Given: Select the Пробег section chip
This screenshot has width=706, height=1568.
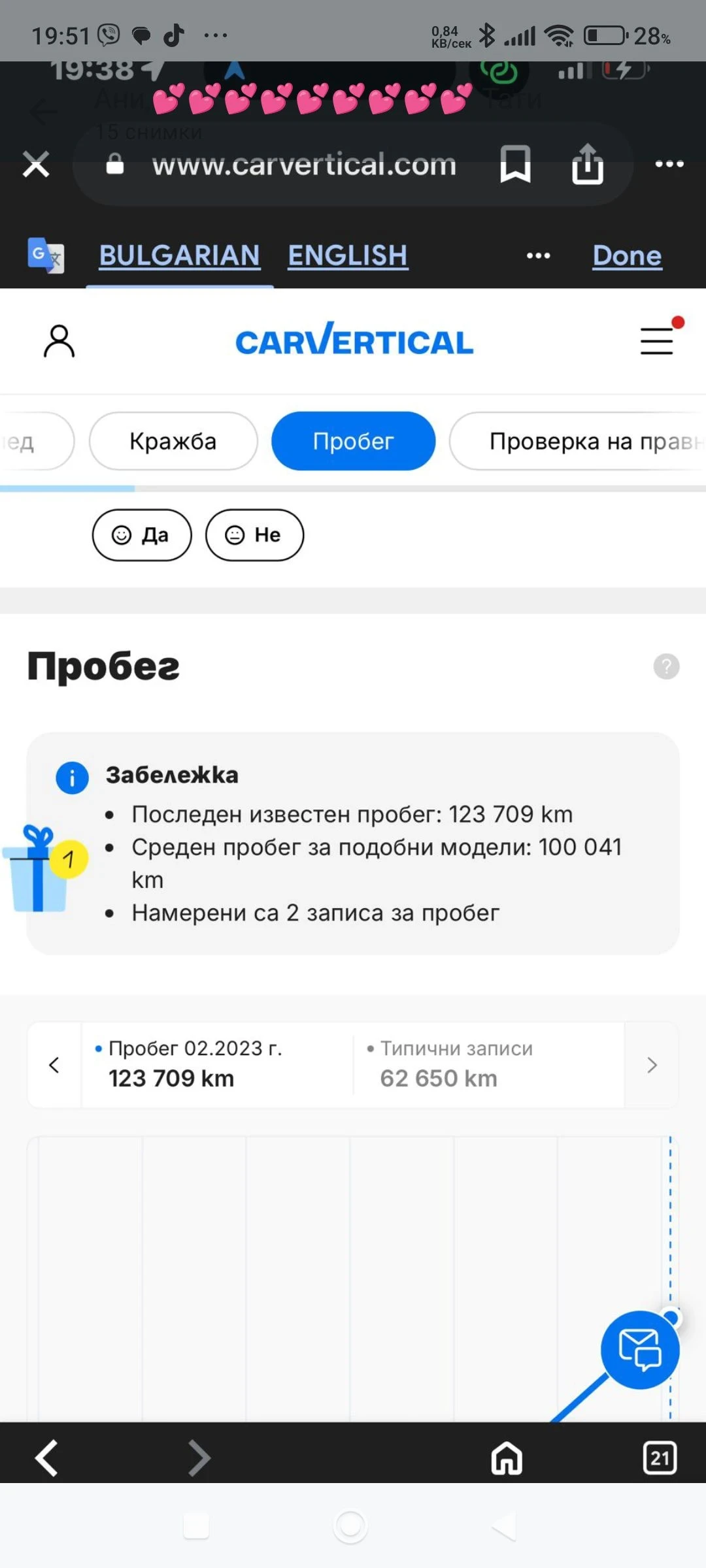Looking at the screenshot, I should pos(353,441).
